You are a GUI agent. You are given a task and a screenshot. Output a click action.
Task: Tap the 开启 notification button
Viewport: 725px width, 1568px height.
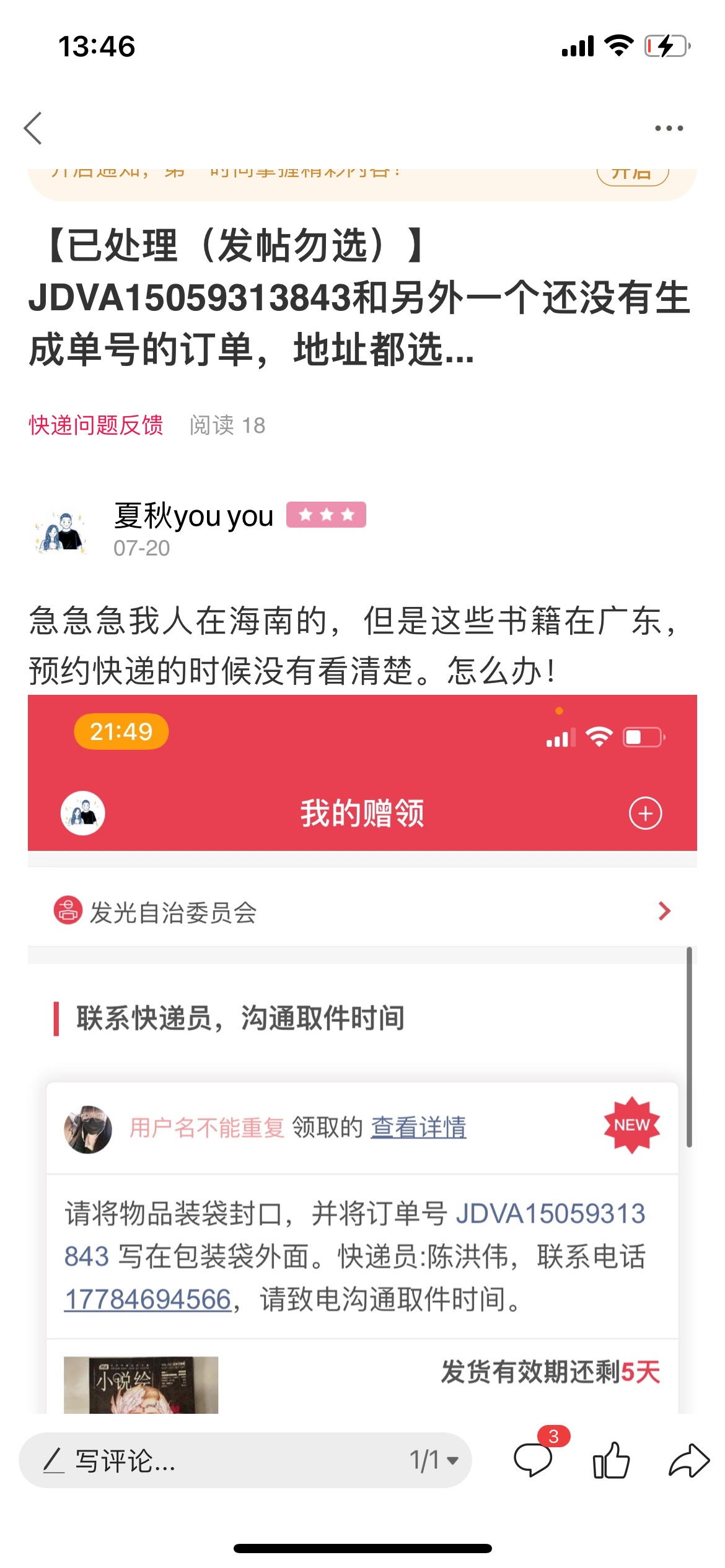[632, 174]
